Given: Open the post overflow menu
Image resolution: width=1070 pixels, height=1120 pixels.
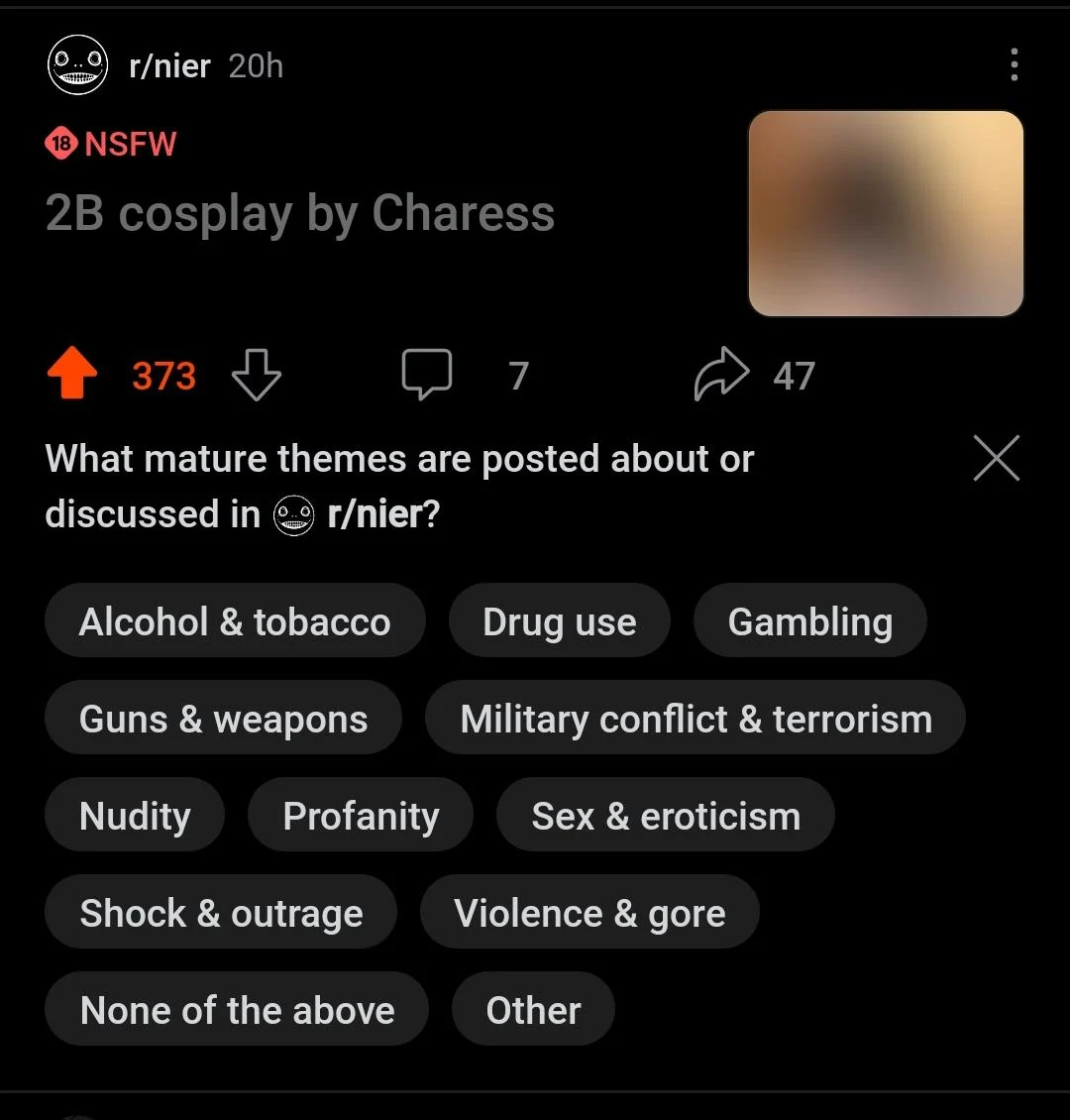Looking at the screenshot, I should click(x=1014, y=65).
